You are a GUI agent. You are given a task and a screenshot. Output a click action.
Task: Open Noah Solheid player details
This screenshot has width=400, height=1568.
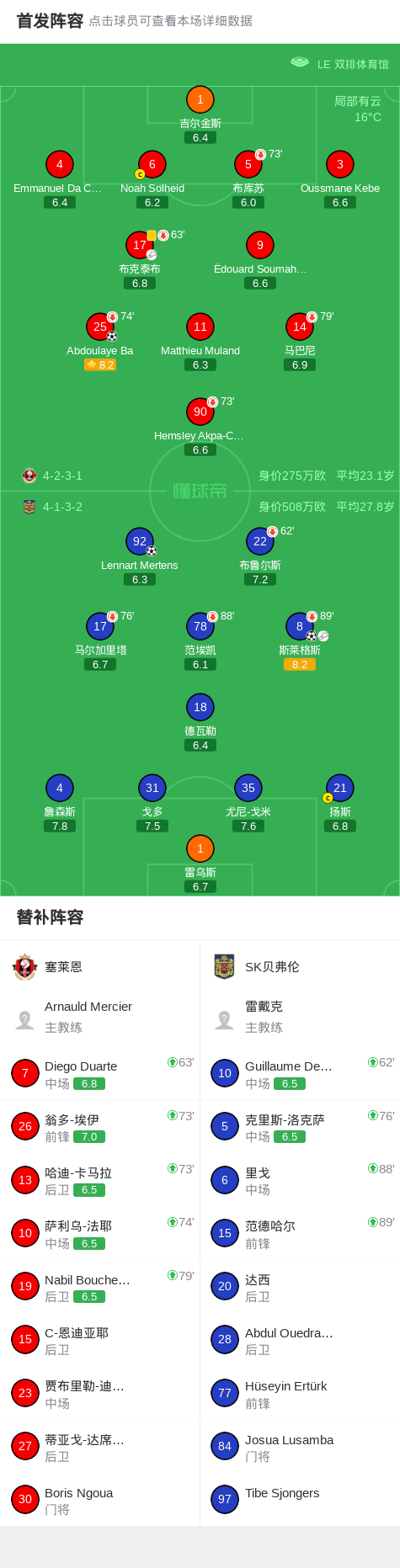pyautogui.click(x=152, y=179)
